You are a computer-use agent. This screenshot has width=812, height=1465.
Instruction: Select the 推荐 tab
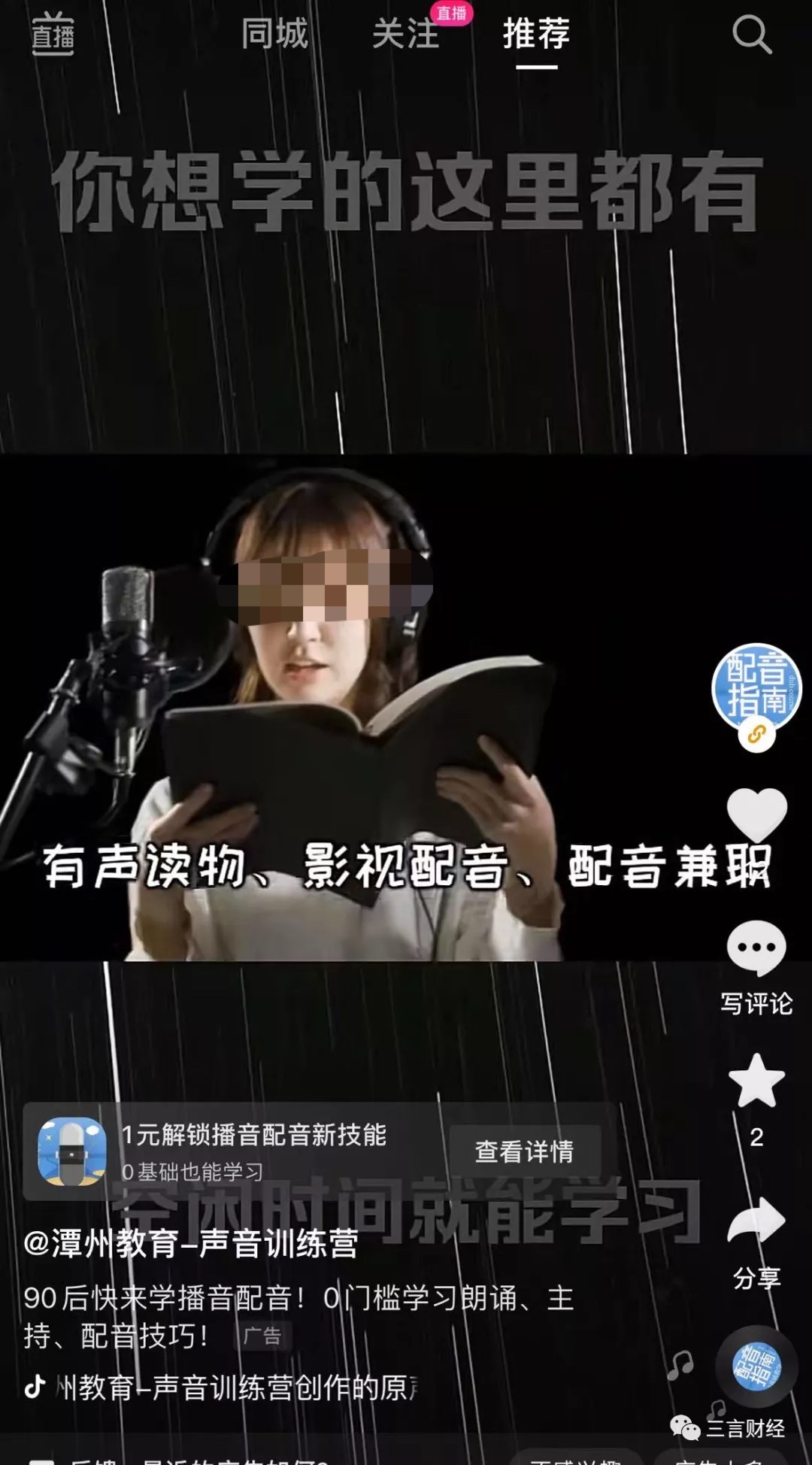536,35
